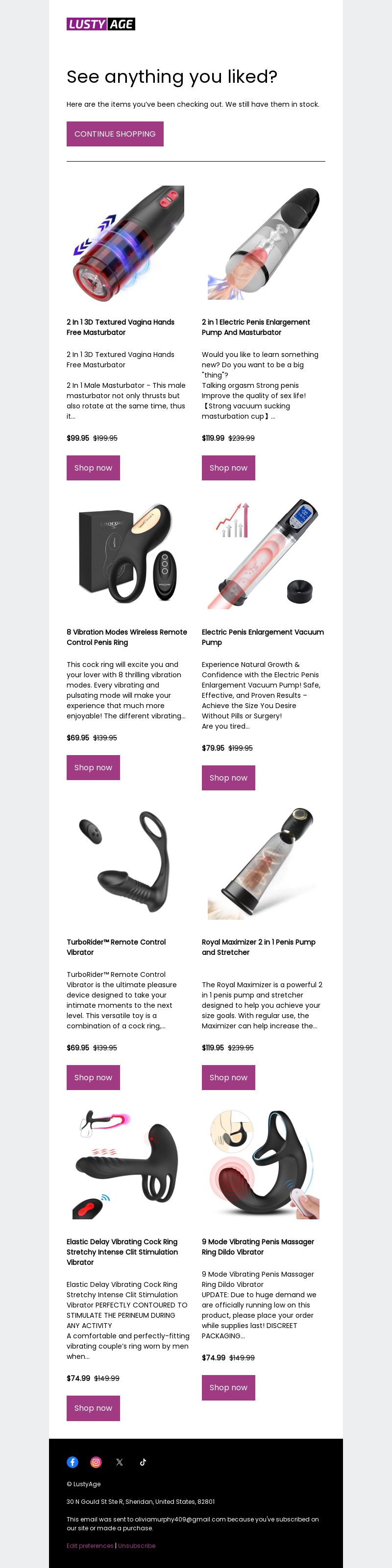The height and width of the screenshot is (1568, 392).
Task: Shop now for Royal Maximizer 2 in 1
Action: pyautogui.click(x=228, y=1077)
